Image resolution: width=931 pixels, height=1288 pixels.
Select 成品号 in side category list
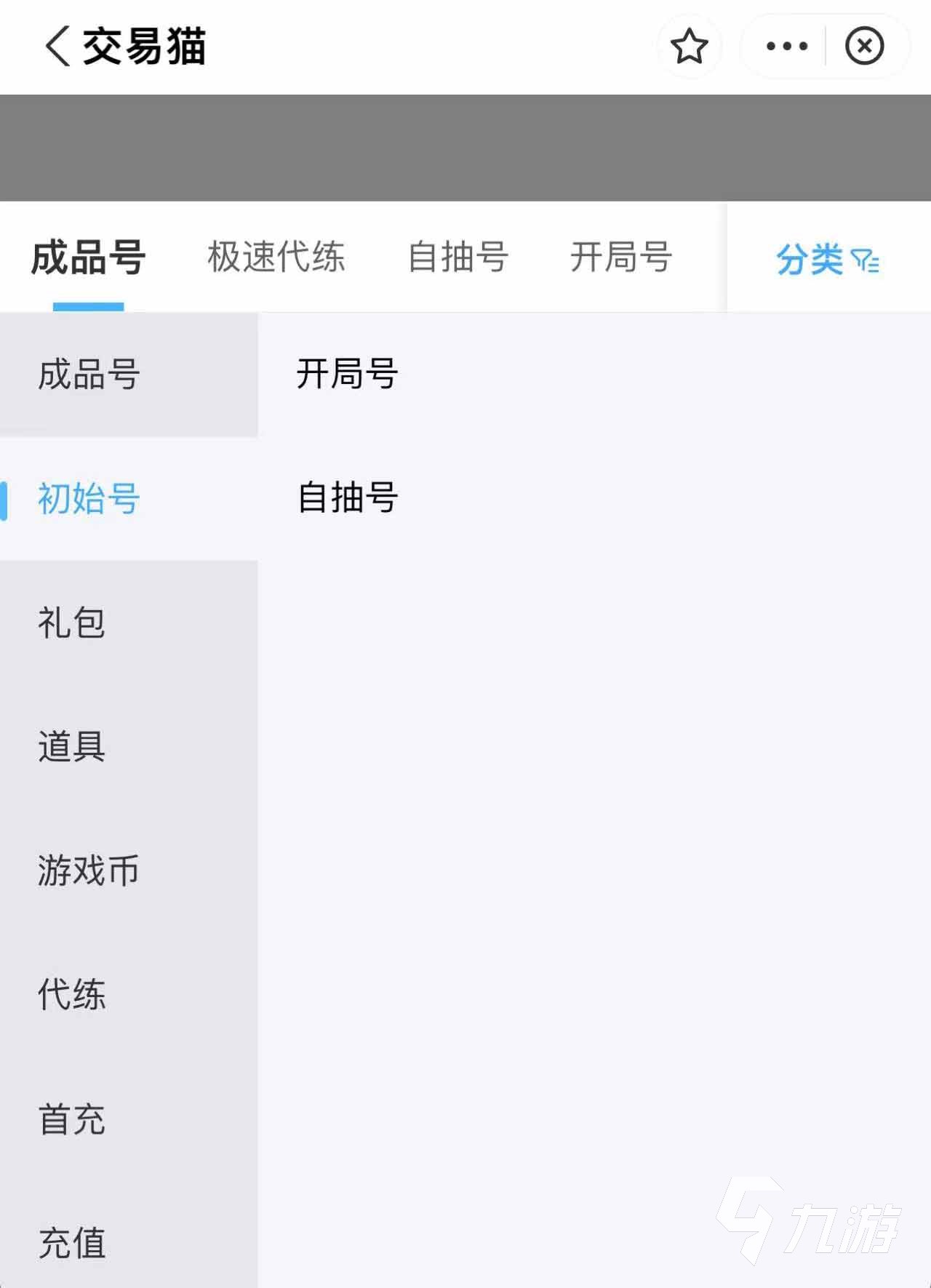tap(89, 375)
